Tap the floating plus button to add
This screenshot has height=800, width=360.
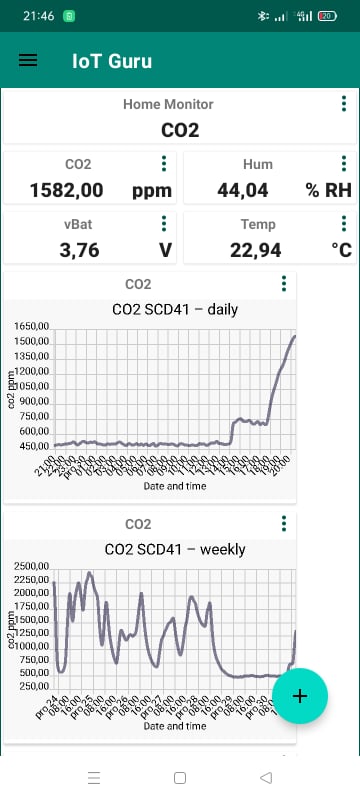click(x=300, y=696)
